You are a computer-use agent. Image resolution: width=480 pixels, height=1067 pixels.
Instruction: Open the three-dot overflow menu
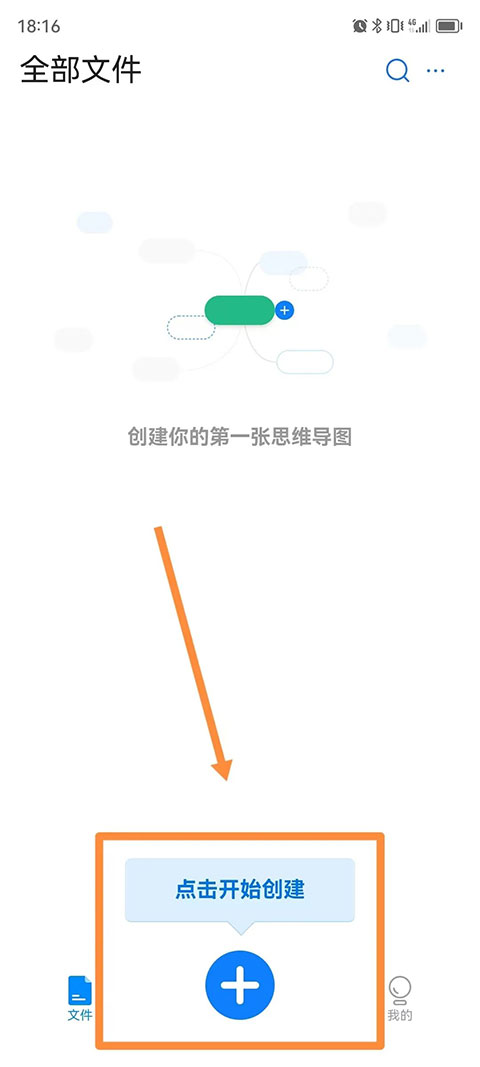(435, 71)
